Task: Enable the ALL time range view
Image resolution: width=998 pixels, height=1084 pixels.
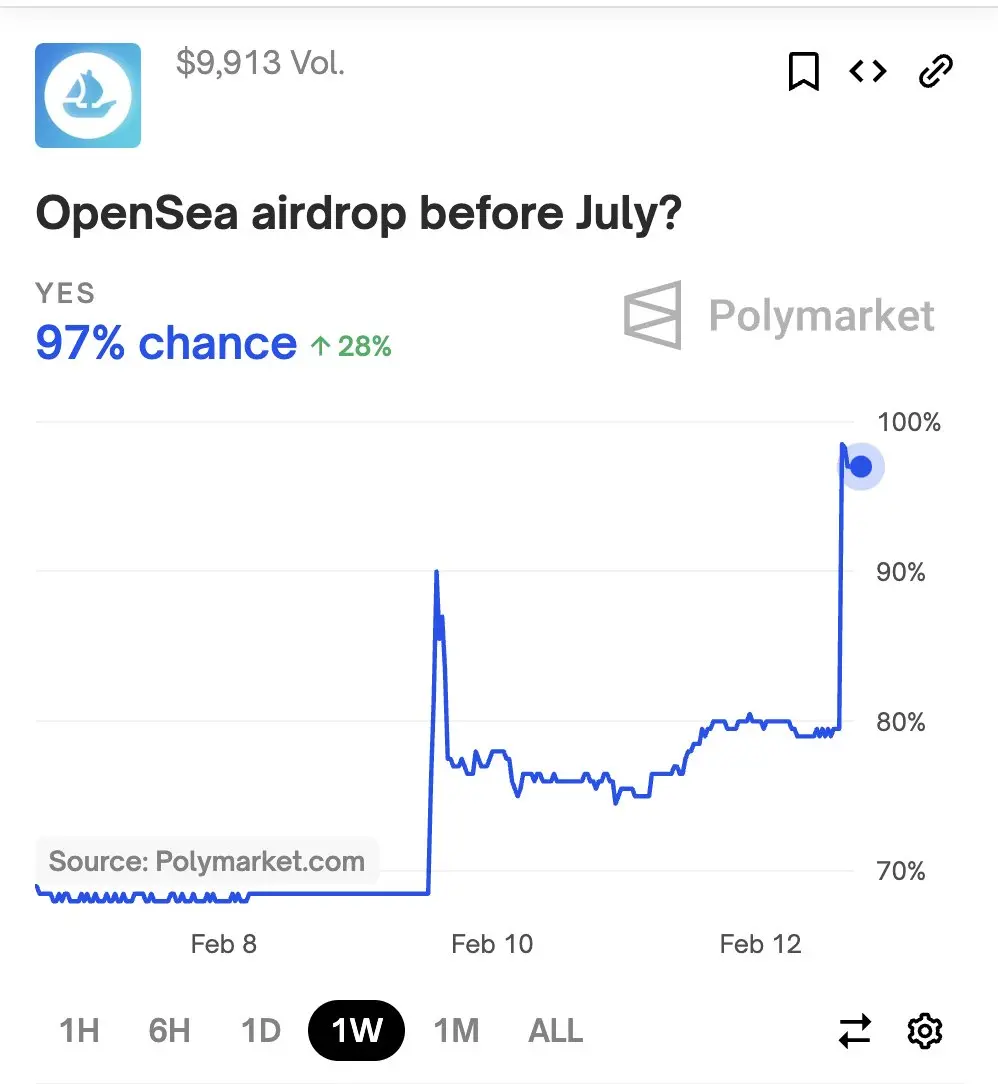Action: (x=555, y=1031)
